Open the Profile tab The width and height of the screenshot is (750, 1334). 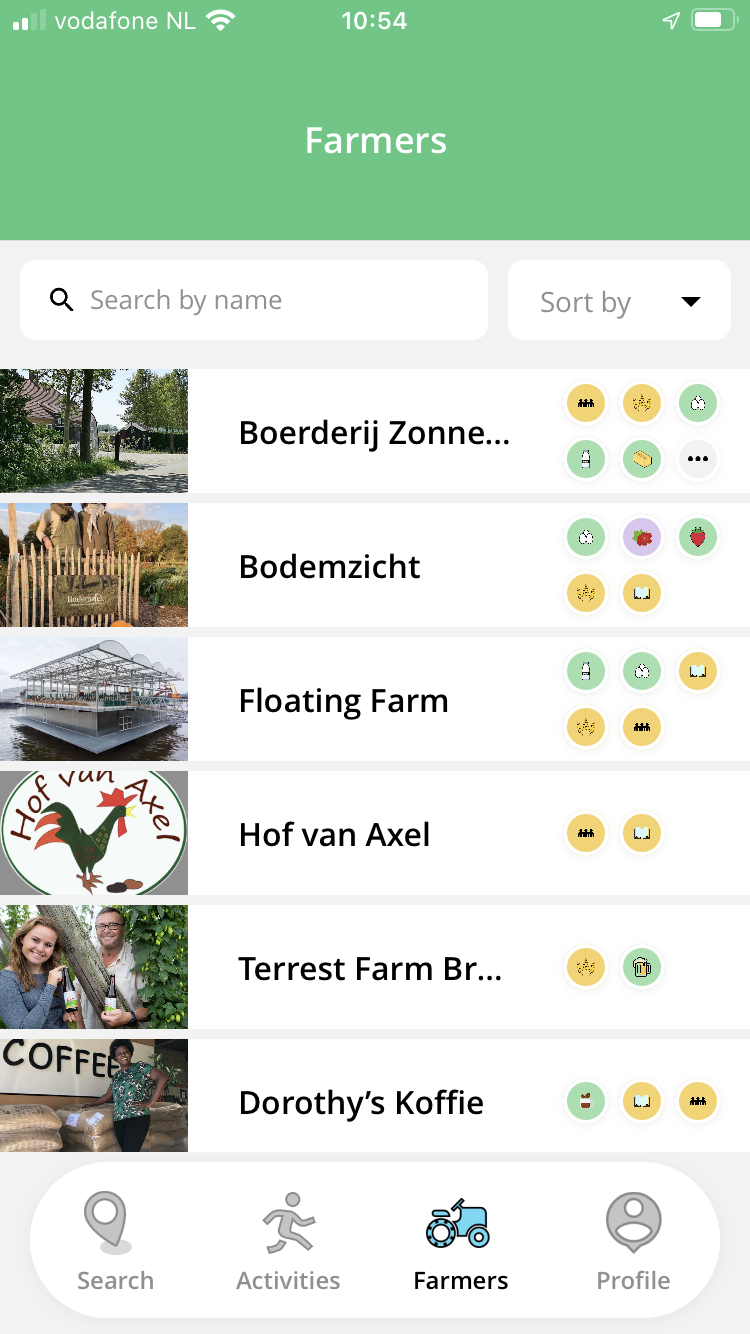pos(633,1241)
